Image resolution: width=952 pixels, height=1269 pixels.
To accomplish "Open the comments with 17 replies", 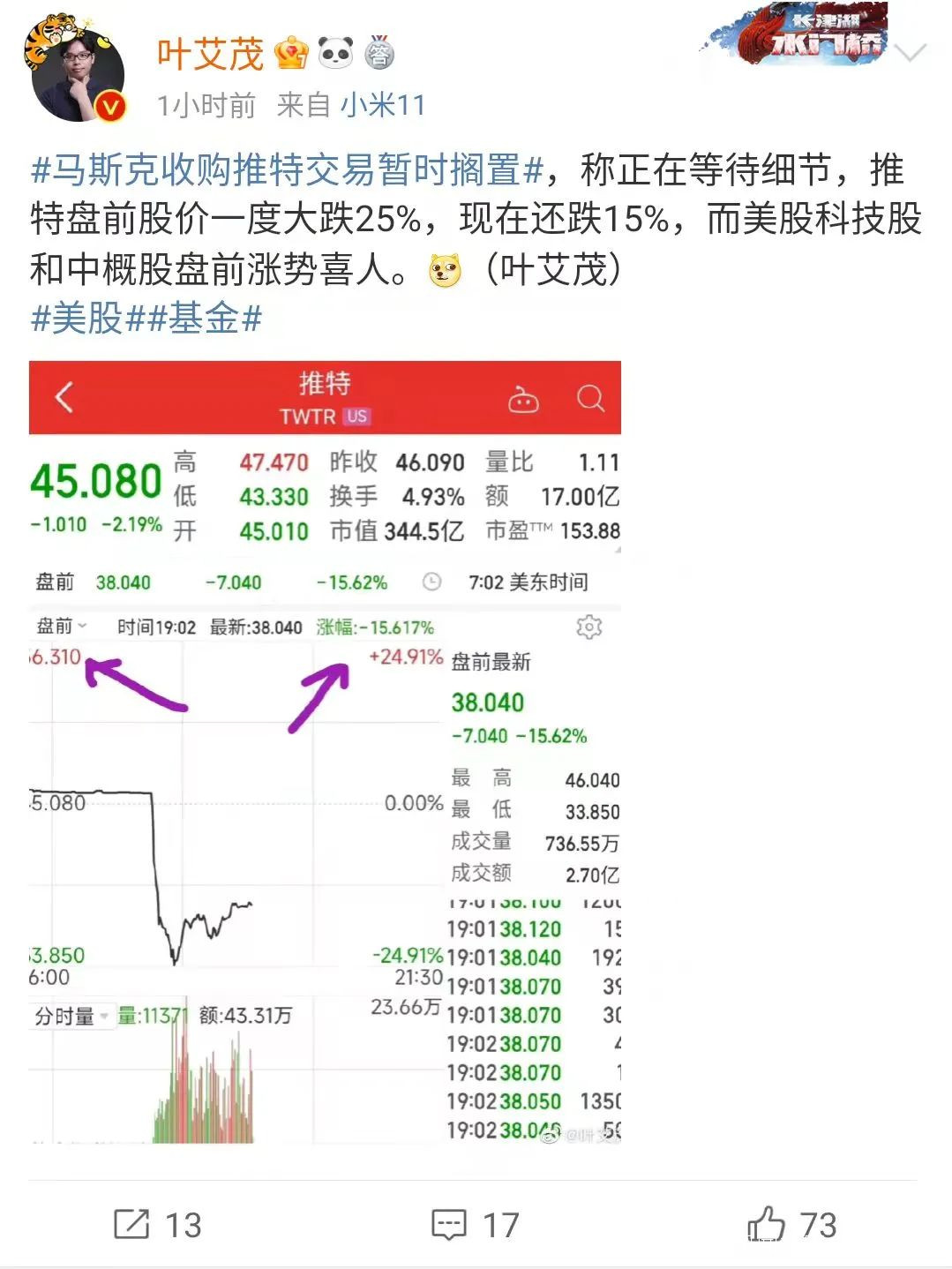I will [476, 1224].
